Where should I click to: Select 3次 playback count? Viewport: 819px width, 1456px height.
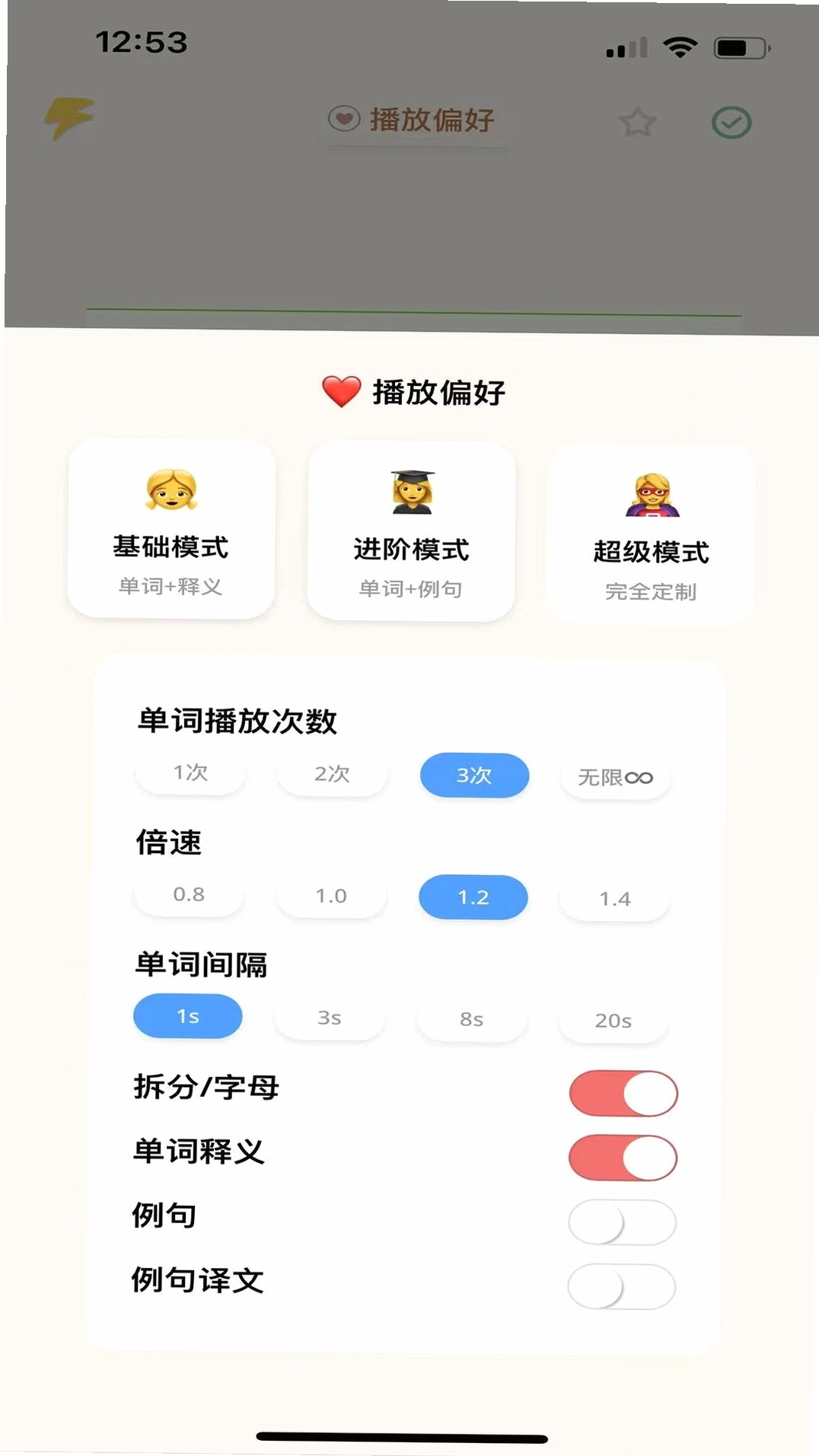coord(474,776)
